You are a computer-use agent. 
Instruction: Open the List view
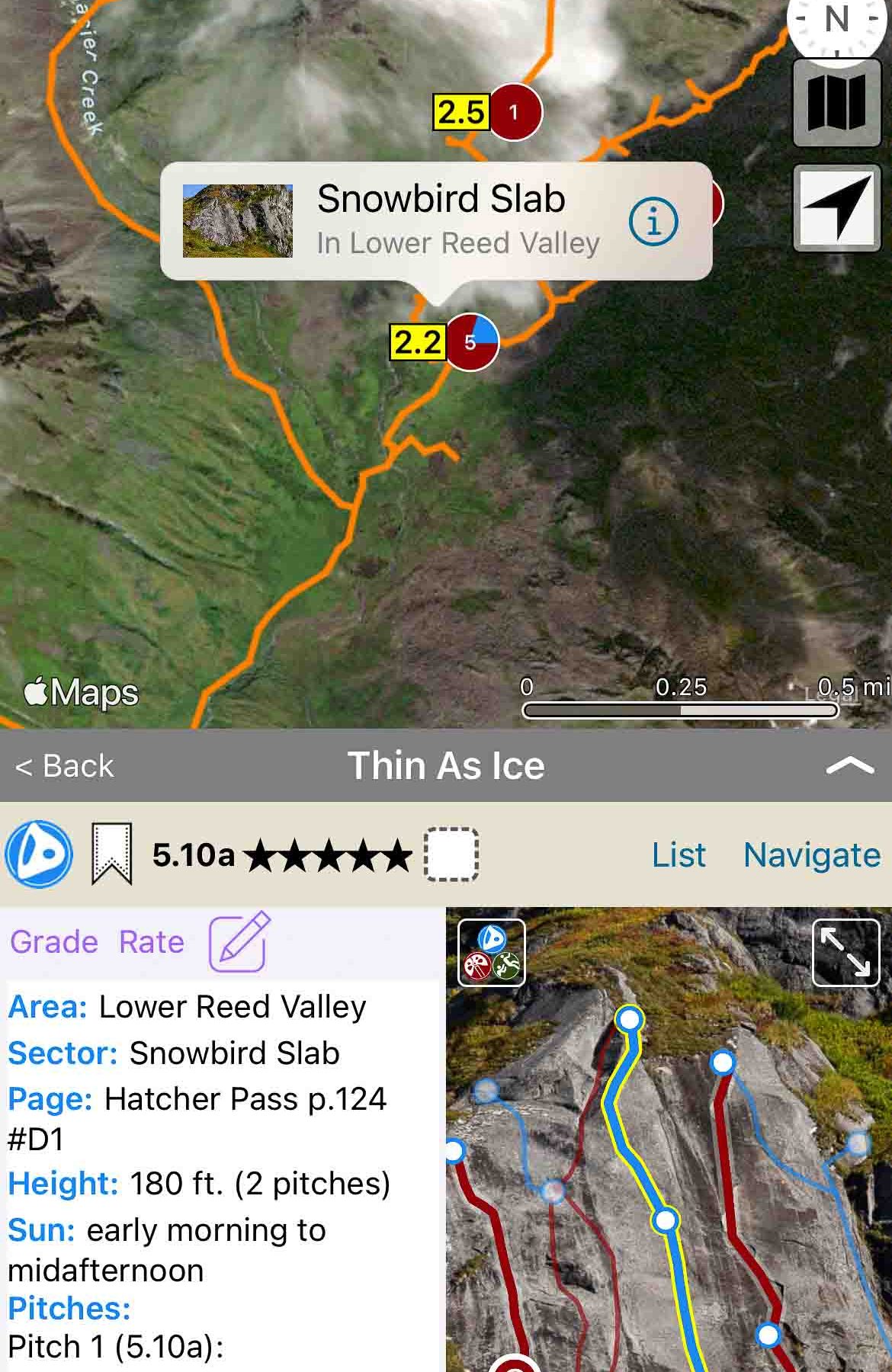(x=678, y=855)
